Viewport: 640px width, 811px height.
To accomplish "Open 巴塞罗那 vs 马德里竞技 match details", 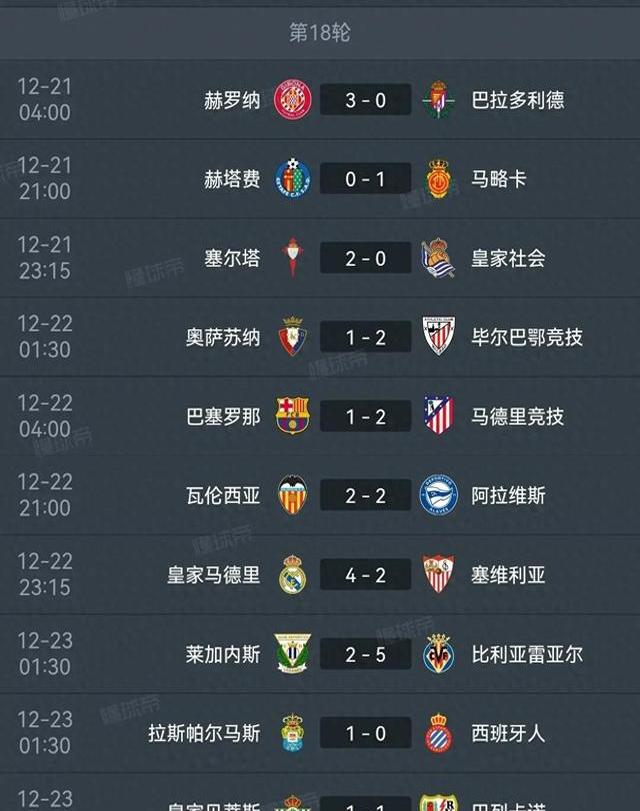I will [x=365, y=416].
